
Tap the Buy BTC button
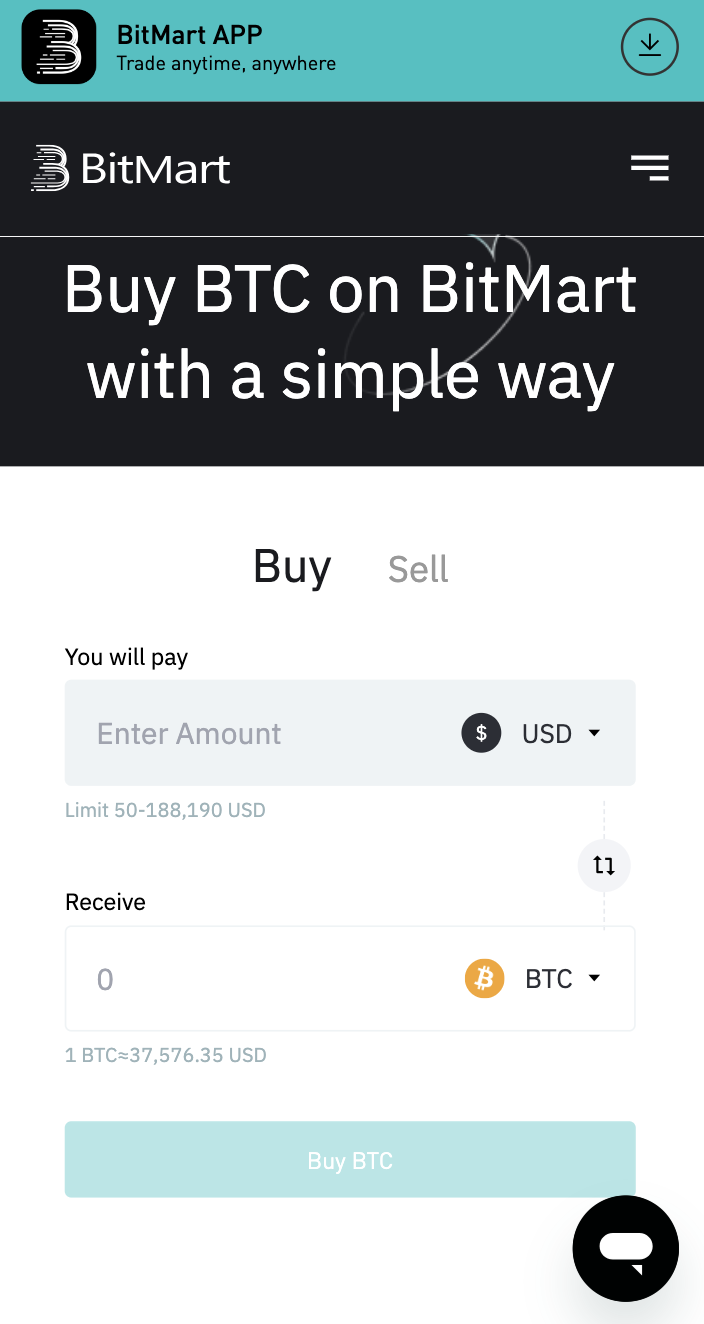(350, 1160)
